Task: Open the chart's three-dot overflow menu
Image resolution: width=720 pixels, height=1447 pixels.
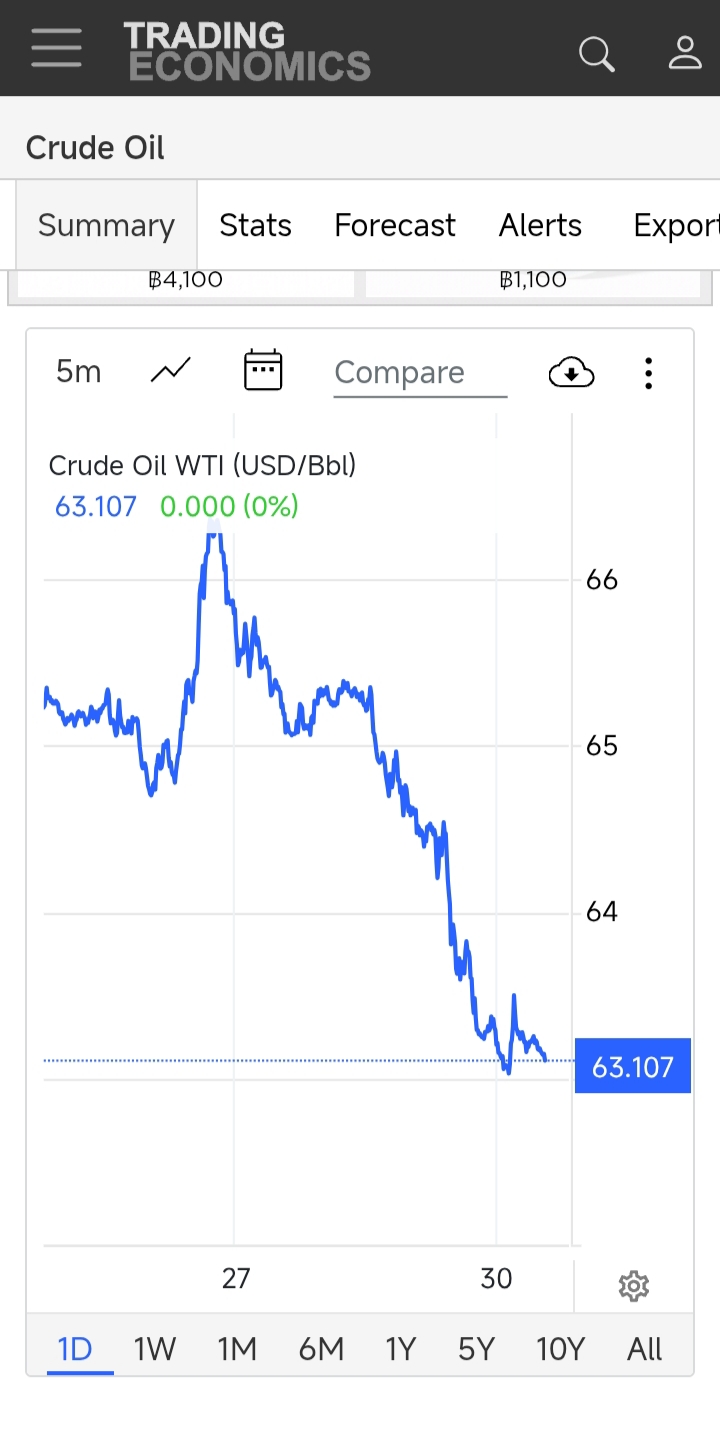Action: tap(648, 373)
